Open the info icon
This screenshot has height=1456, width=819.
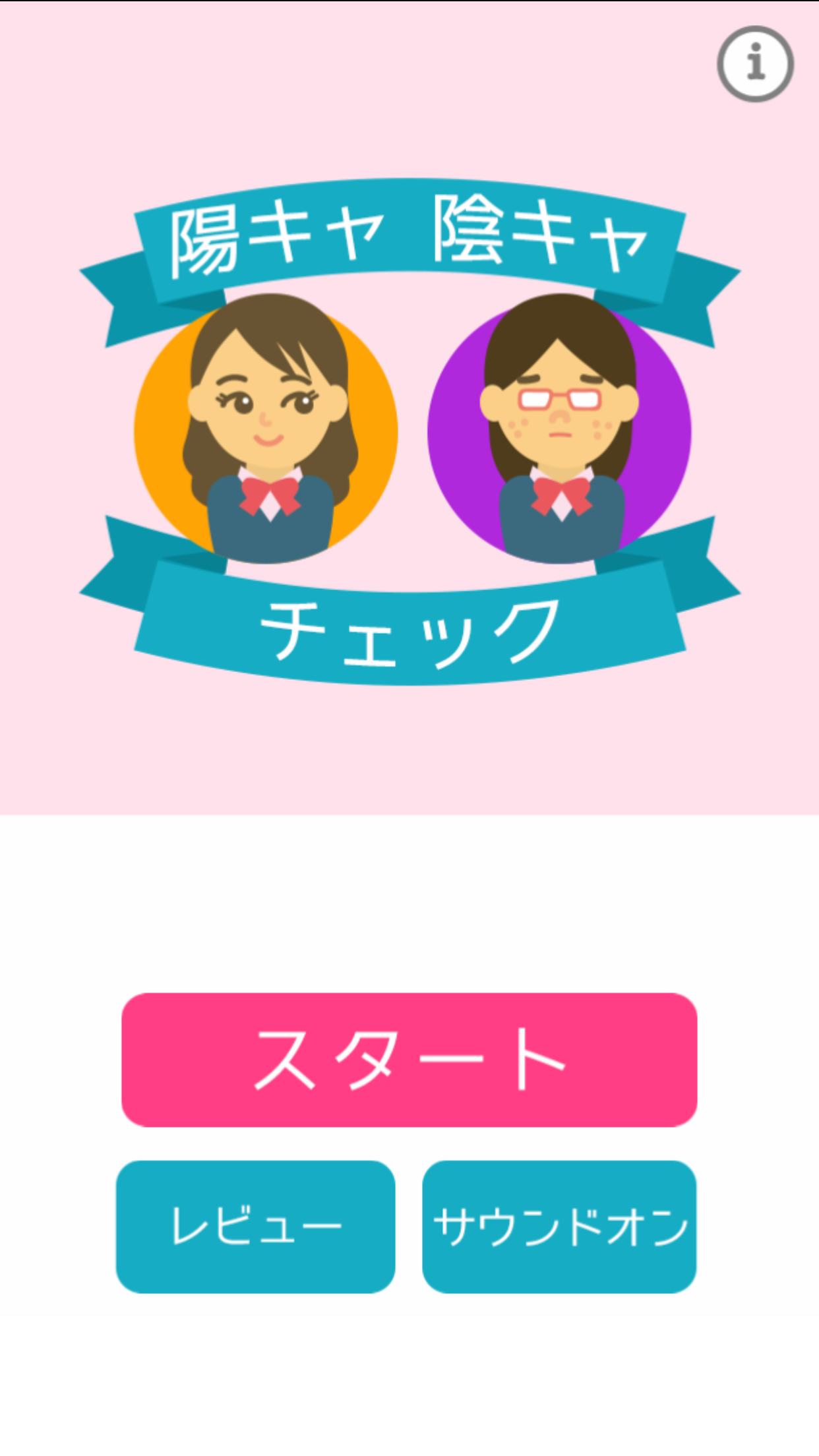755,64
